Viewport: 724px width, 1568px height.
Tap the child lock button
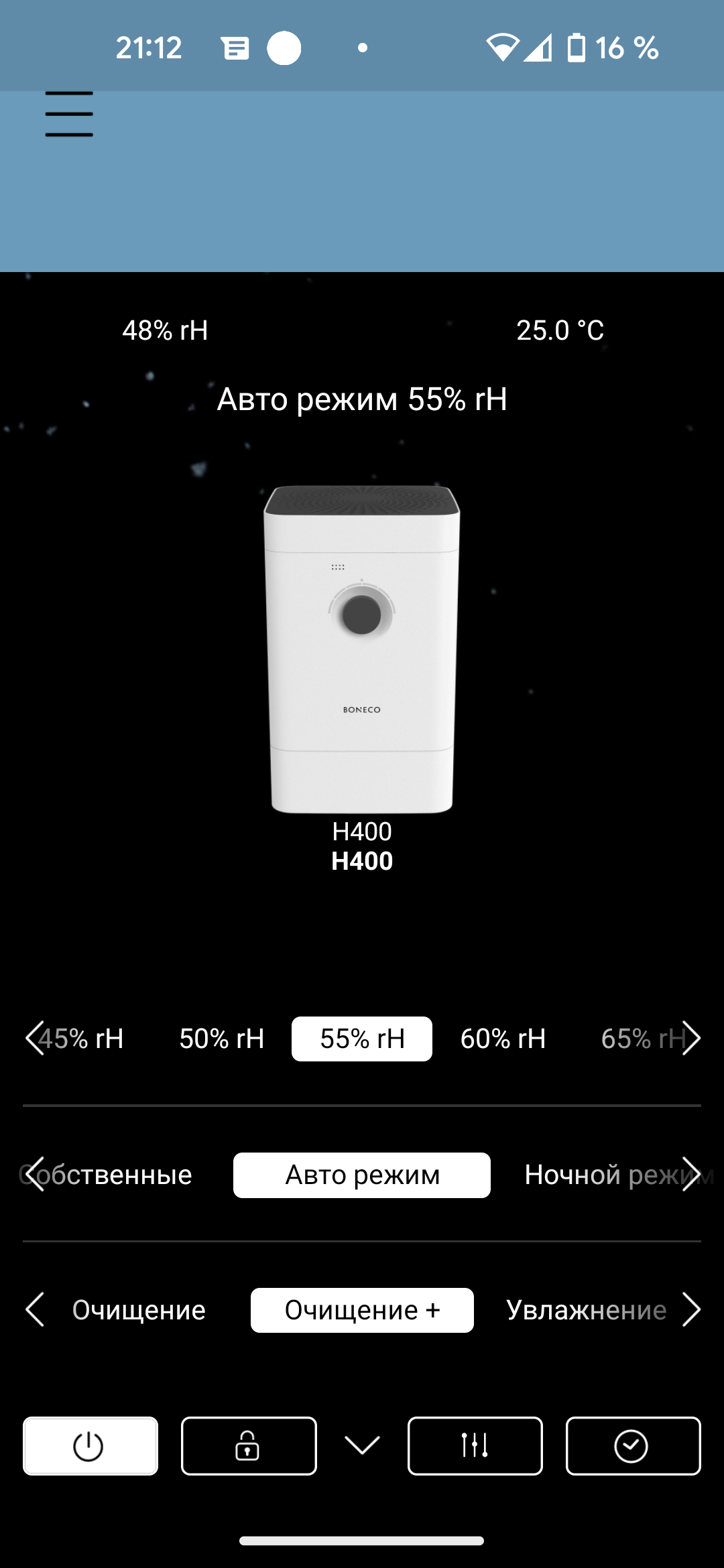tap(248, 1446)
